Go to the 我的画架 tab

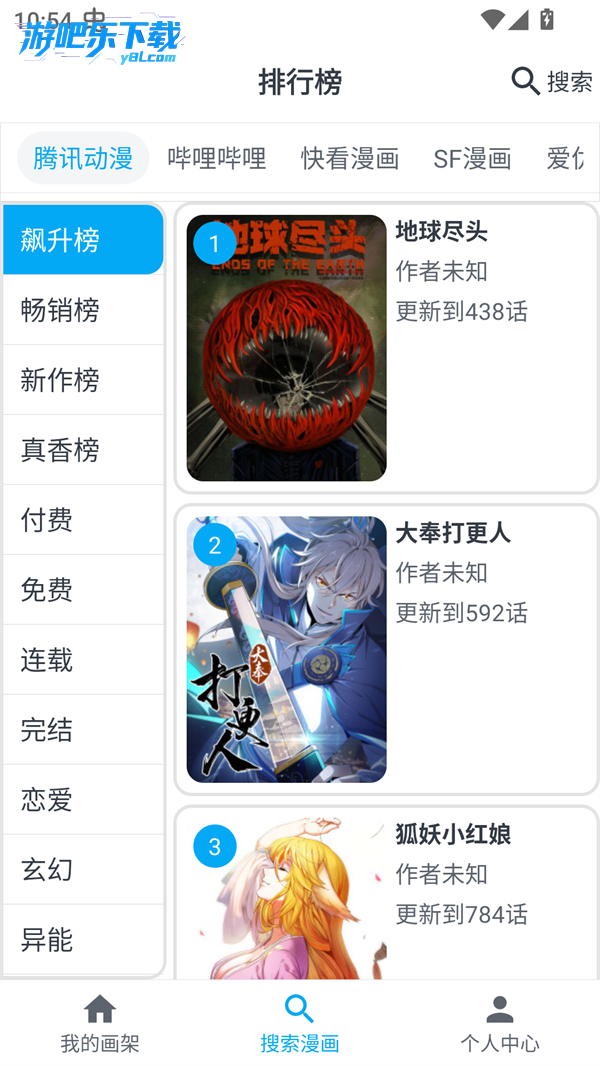(x=100, y=1024)
